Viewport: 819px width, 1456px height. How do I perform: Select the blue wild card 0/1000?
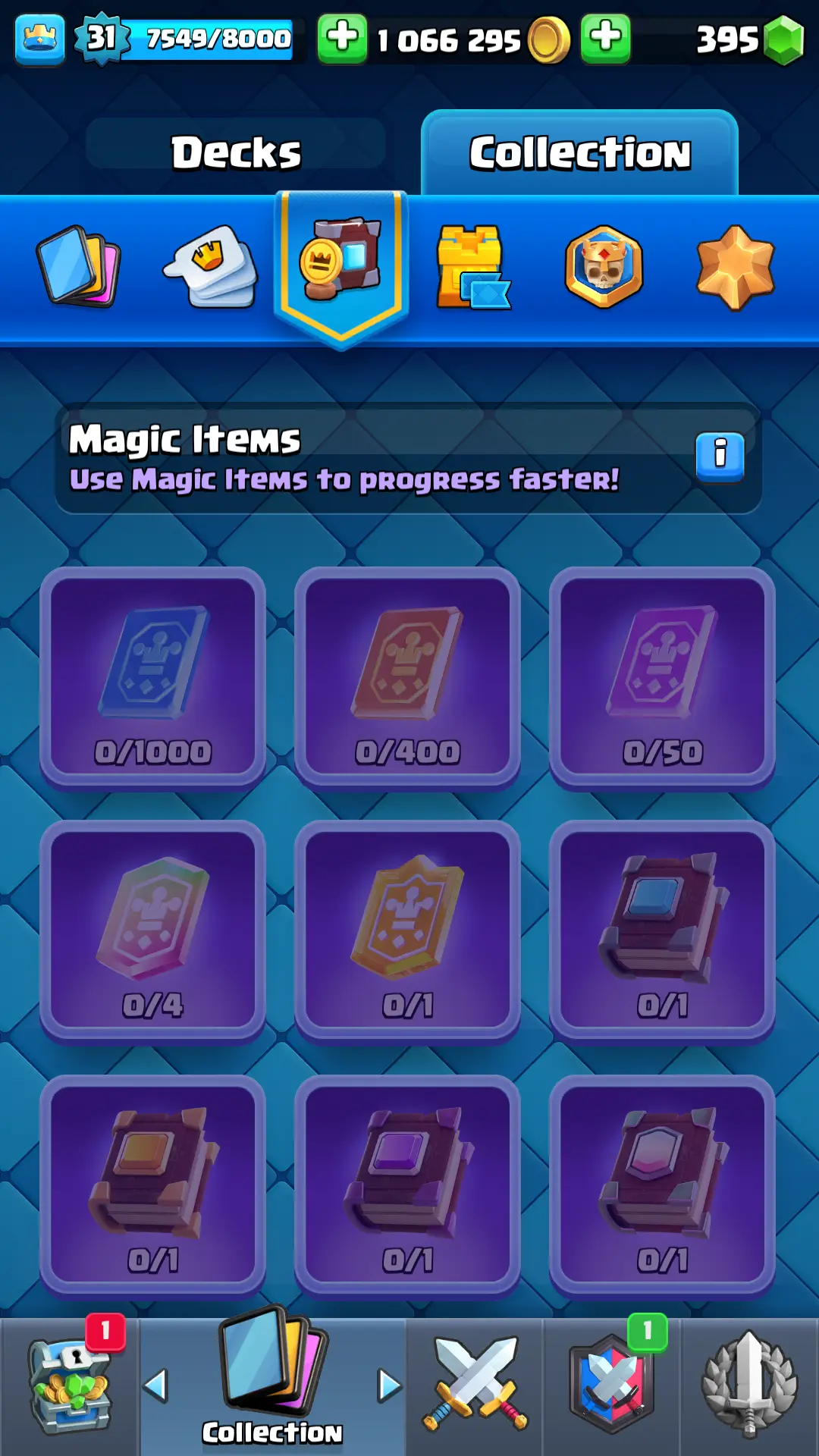pos(152,677)
